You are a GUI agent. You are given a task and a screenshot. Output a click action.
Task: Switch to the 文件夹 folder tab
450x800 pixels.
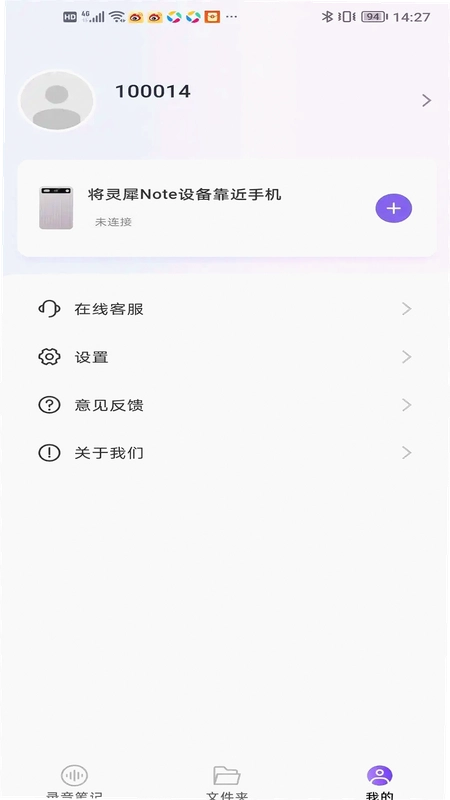click(227, 782)
